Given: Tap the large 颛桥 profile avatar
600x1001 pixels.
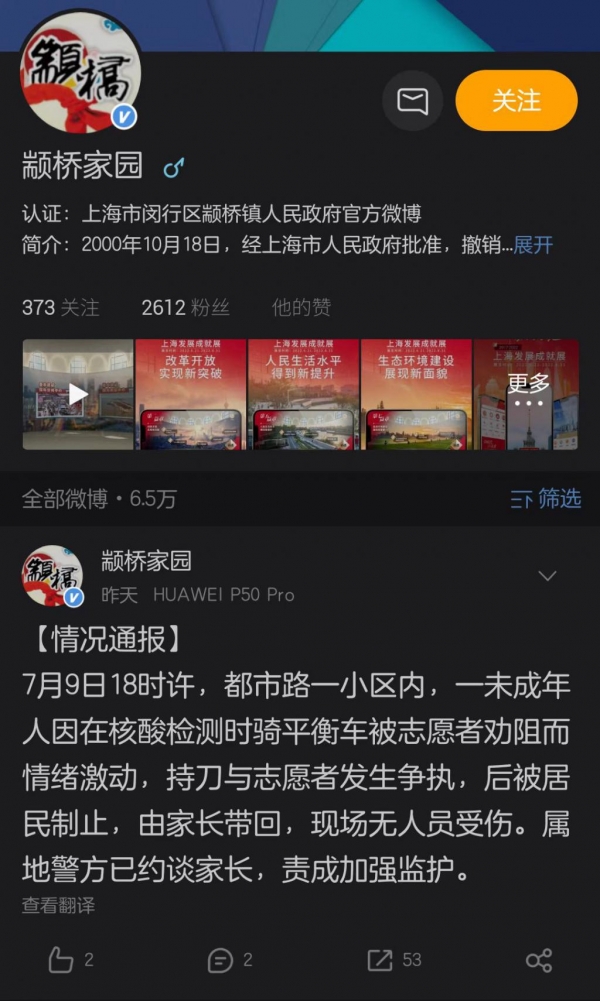Looking at the screenshot, I should pyautogui.click(x=81, y=74).
